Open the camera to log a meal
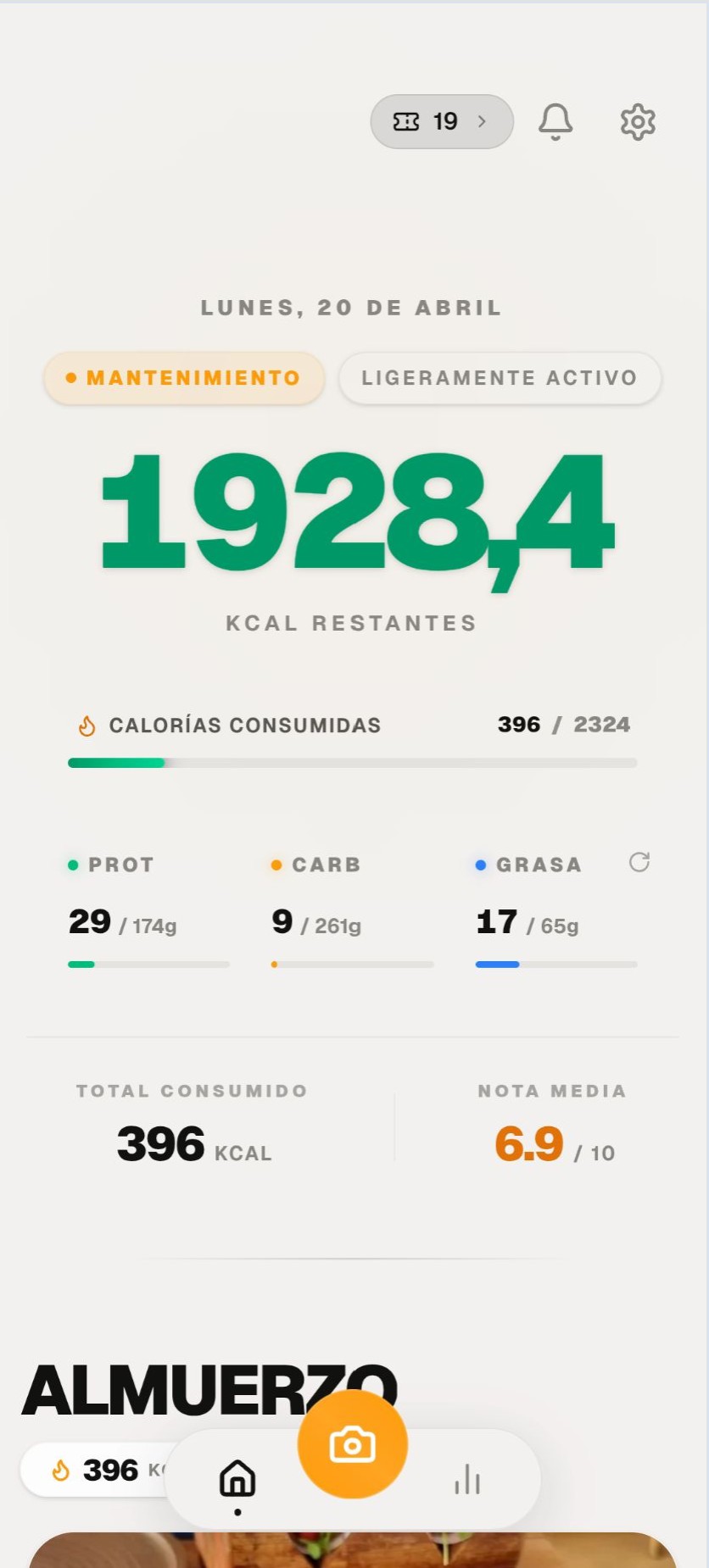This screenshot has height=1568, width=709. [353, 1444]
